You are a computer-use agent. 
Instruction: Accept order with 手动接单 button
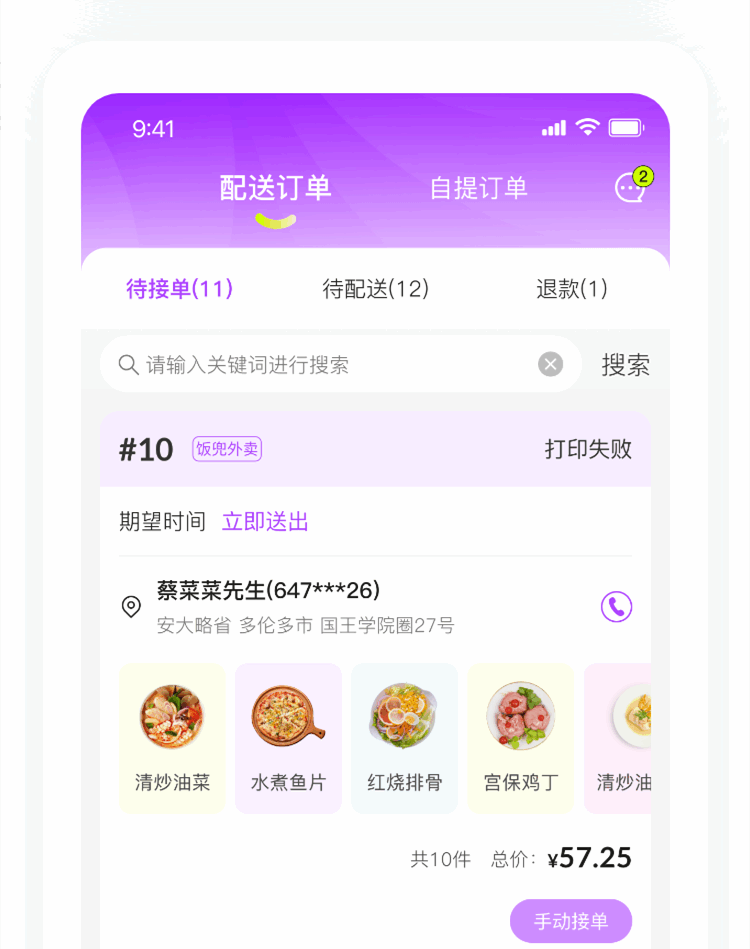[571, 921]
